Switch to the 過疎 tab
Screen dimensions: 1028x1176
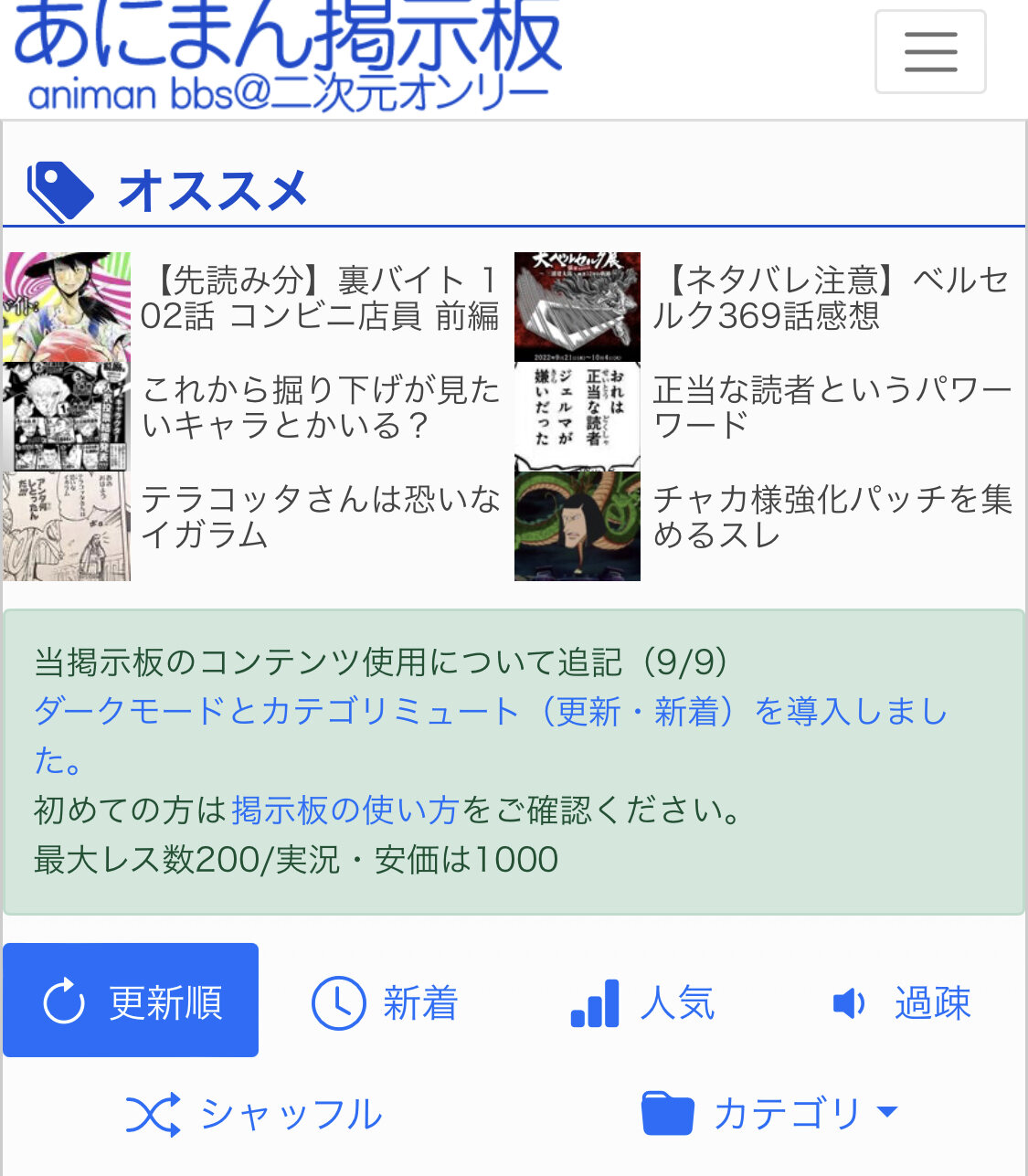coord(900,1002)
